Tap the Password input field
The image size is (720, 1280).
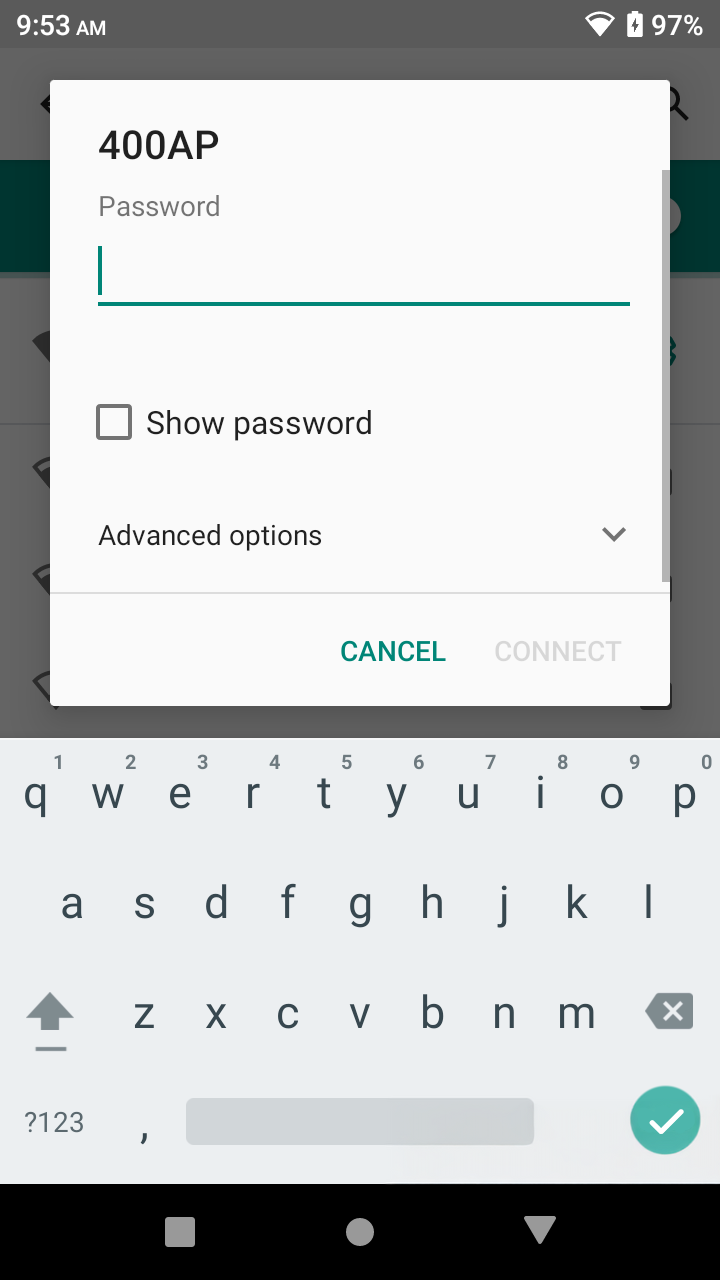363,272
